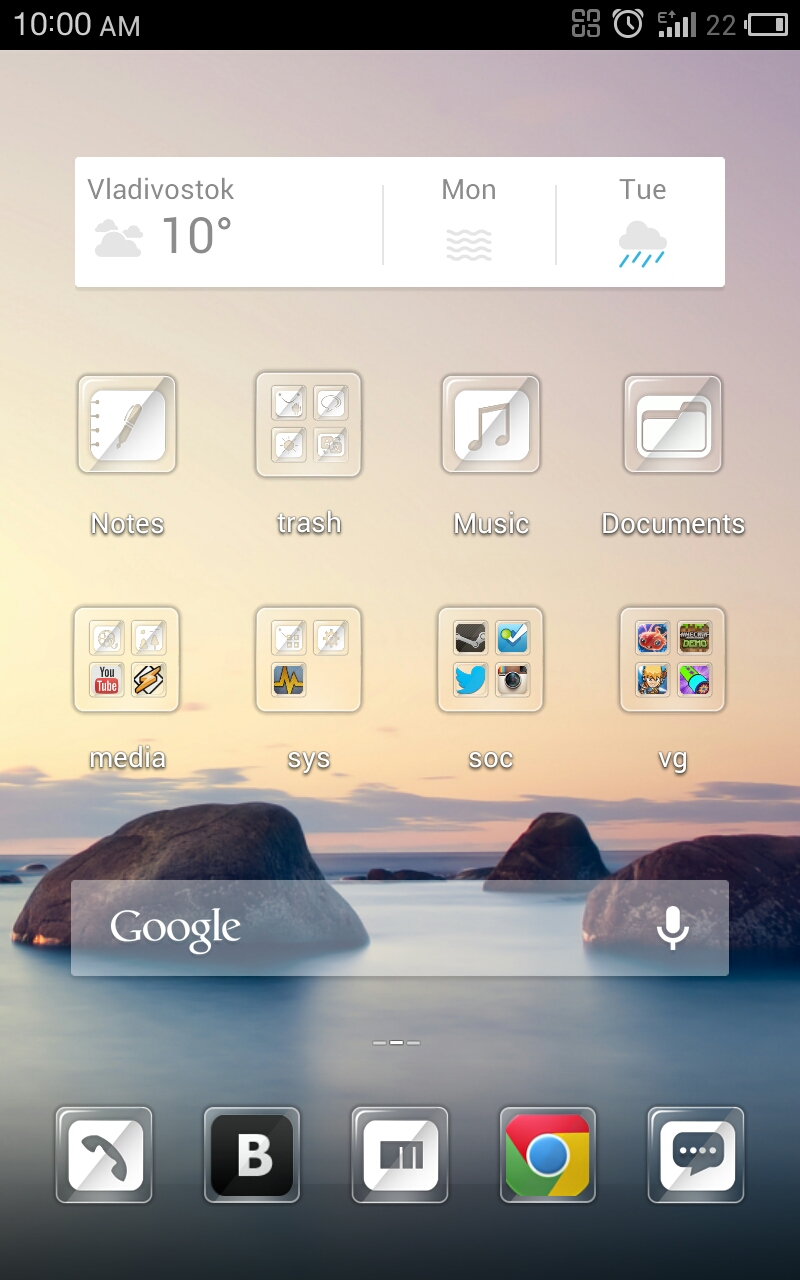Image resolution: width=800 pixels, height=1280 pixels.
Task: Launch the VK app with the B icon
Action: click(x=252, y=1155)
